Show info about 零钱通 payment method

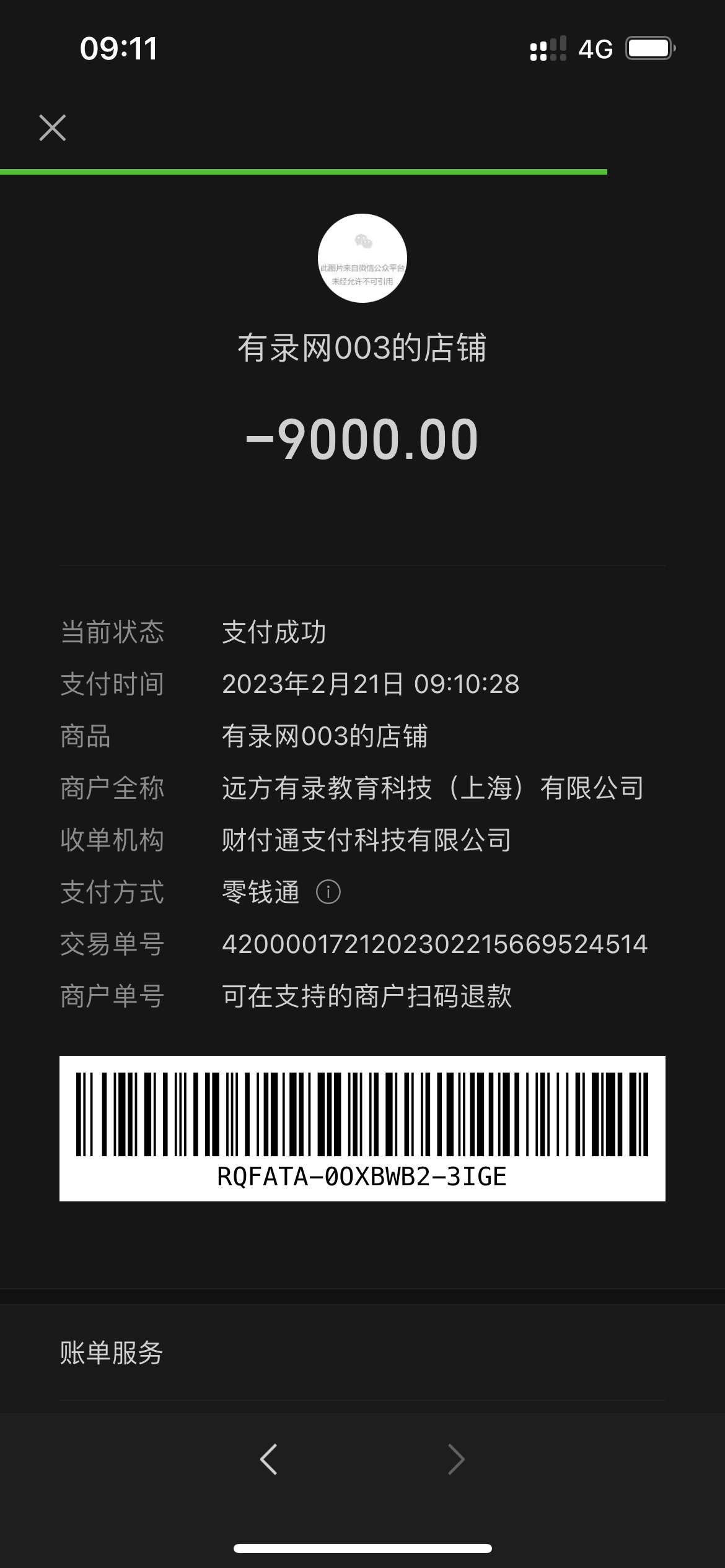(x=328, y=892)
